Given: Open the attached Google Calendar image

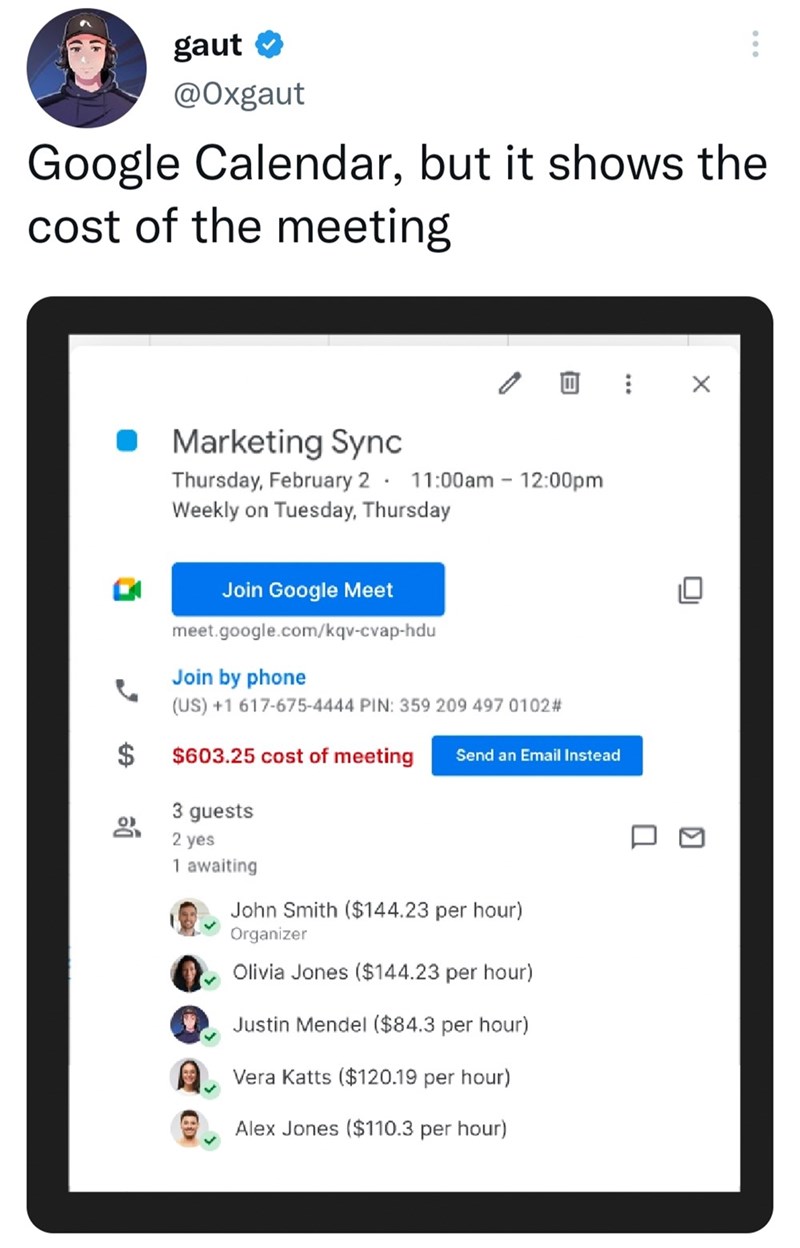Looking at the screenshot, I should coord(400,765).
